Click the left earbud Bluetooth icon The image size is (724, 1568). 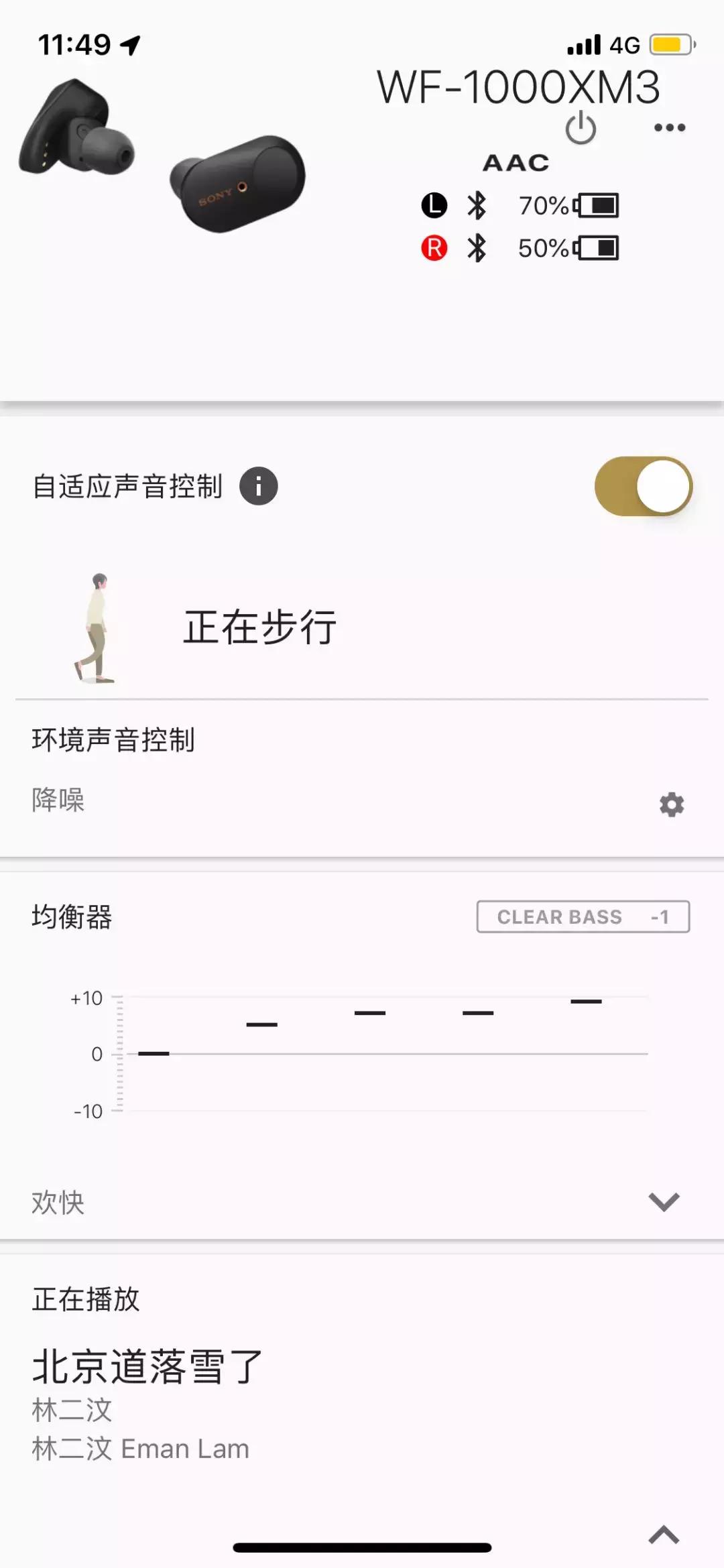click(478, 206)
